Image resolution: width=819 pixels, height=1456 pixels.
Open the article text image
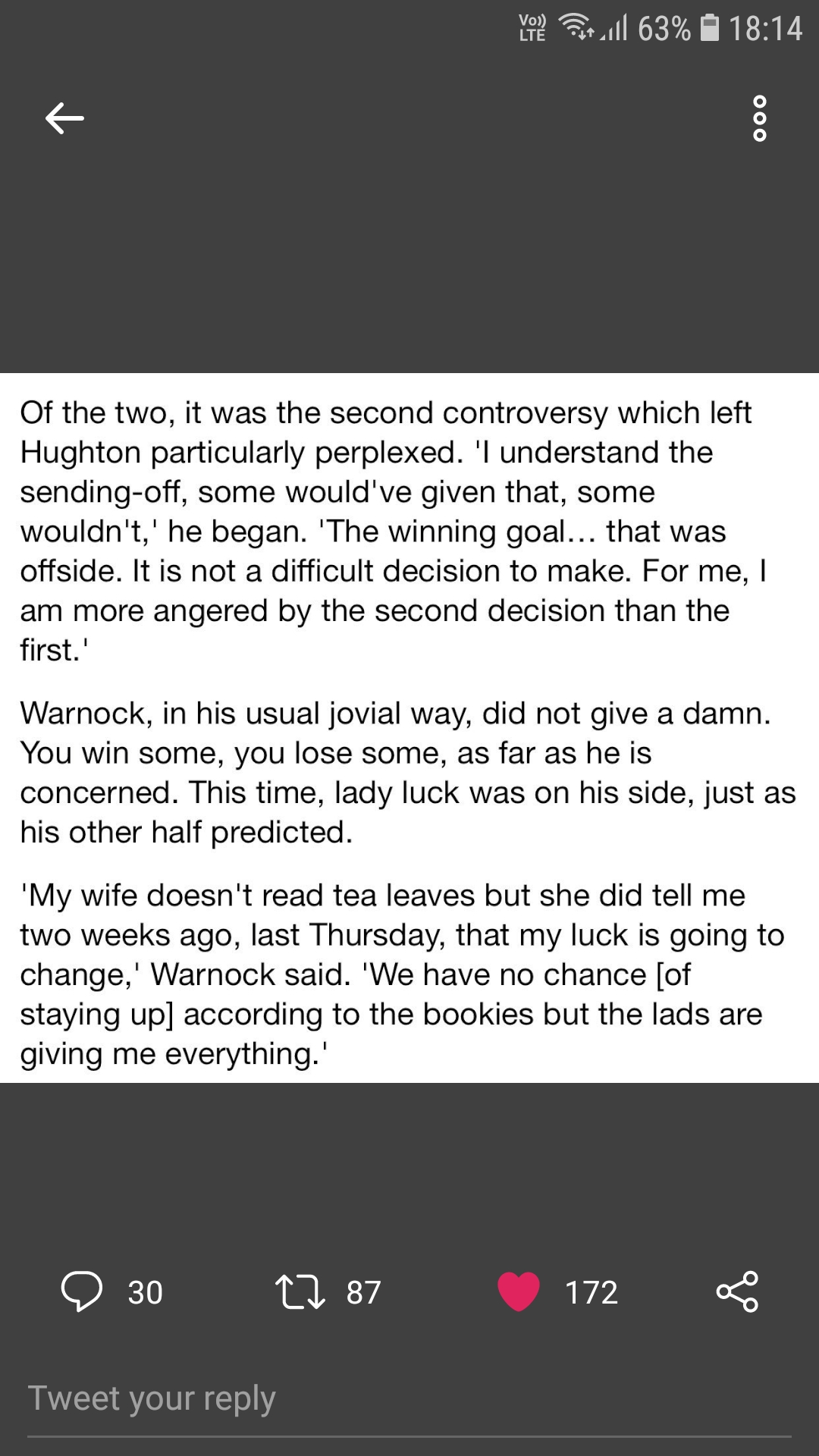409,727
